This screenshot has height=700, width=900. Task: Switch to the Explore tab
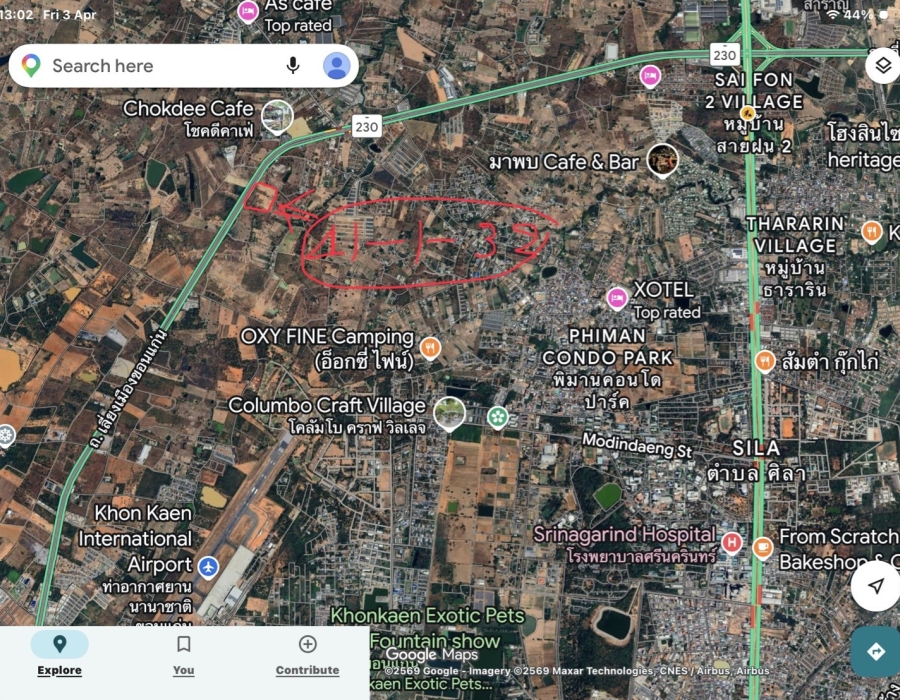(x=59, y=654)
